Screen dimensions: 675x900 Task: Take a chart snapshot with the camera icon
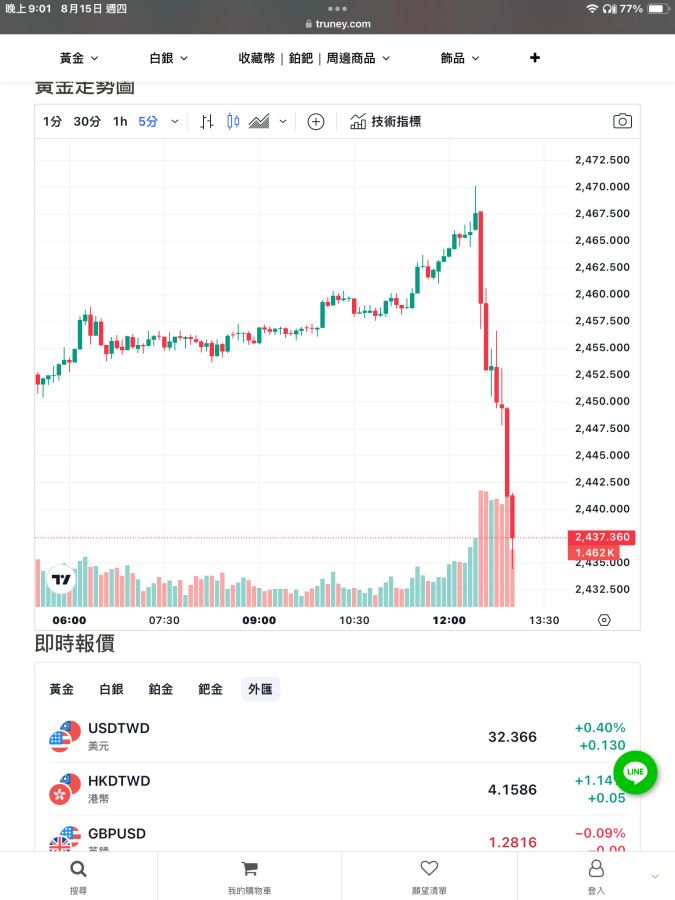[x=622, y=121]
